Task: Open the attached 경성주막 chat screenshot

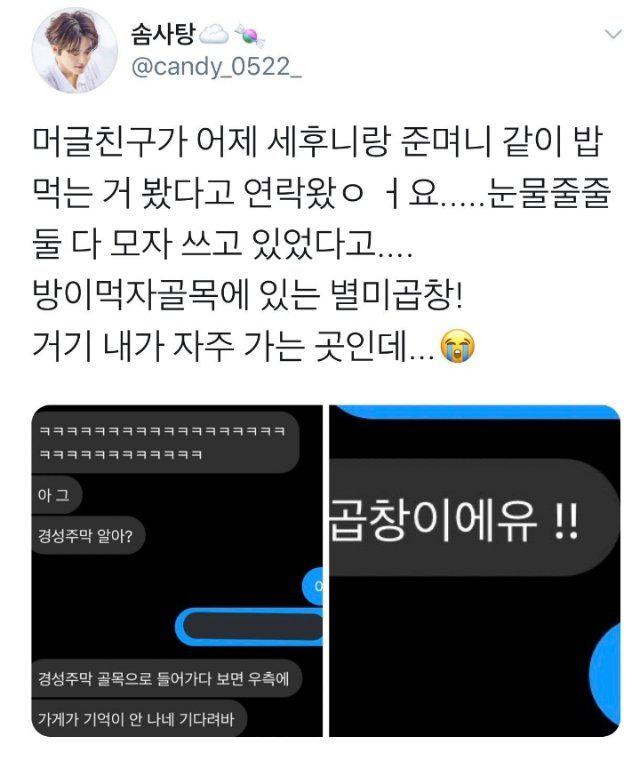Action: [x=176, y=571]
